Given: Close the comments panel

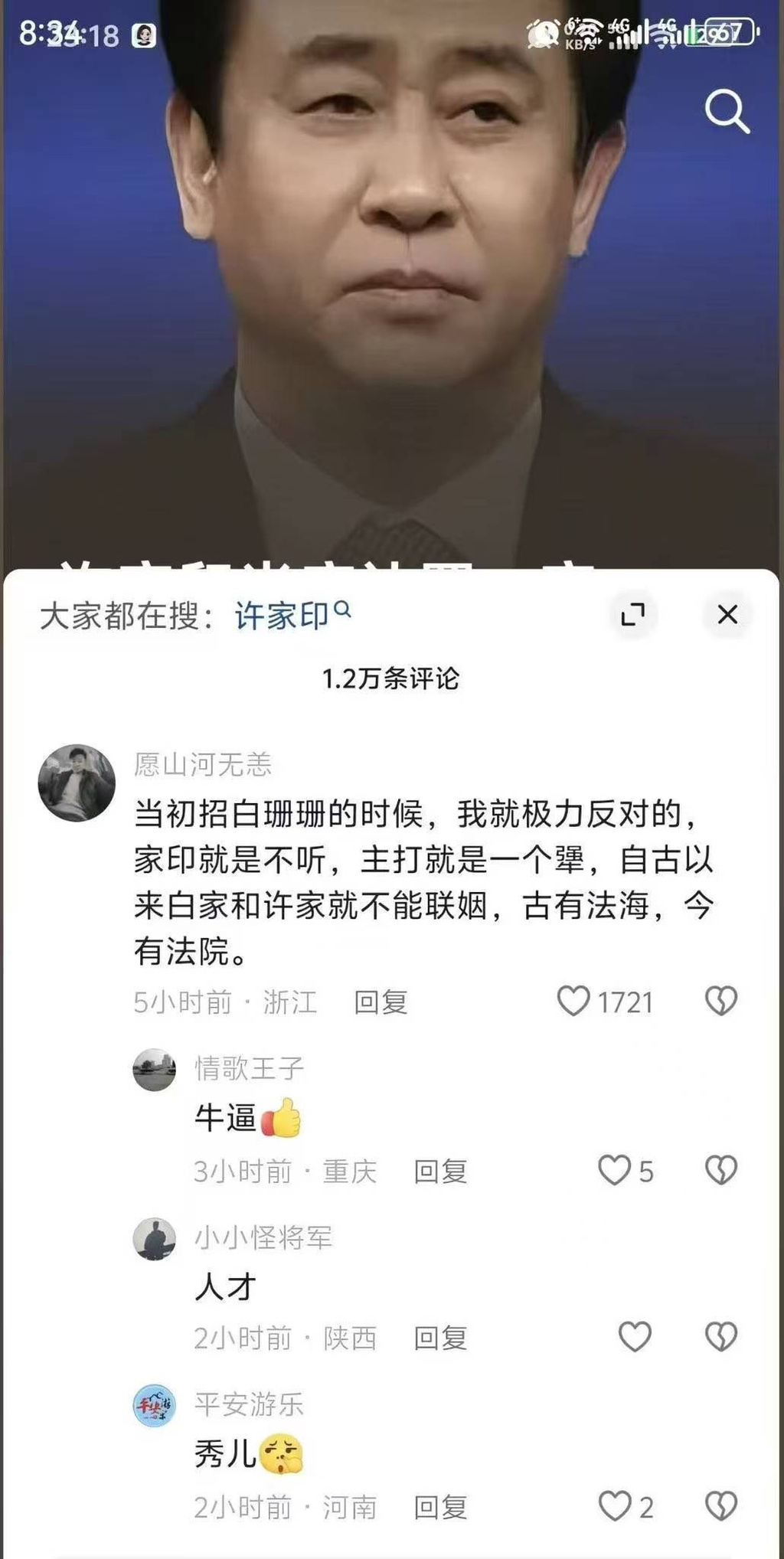Looking at the screenshot, I should [727, 614].
